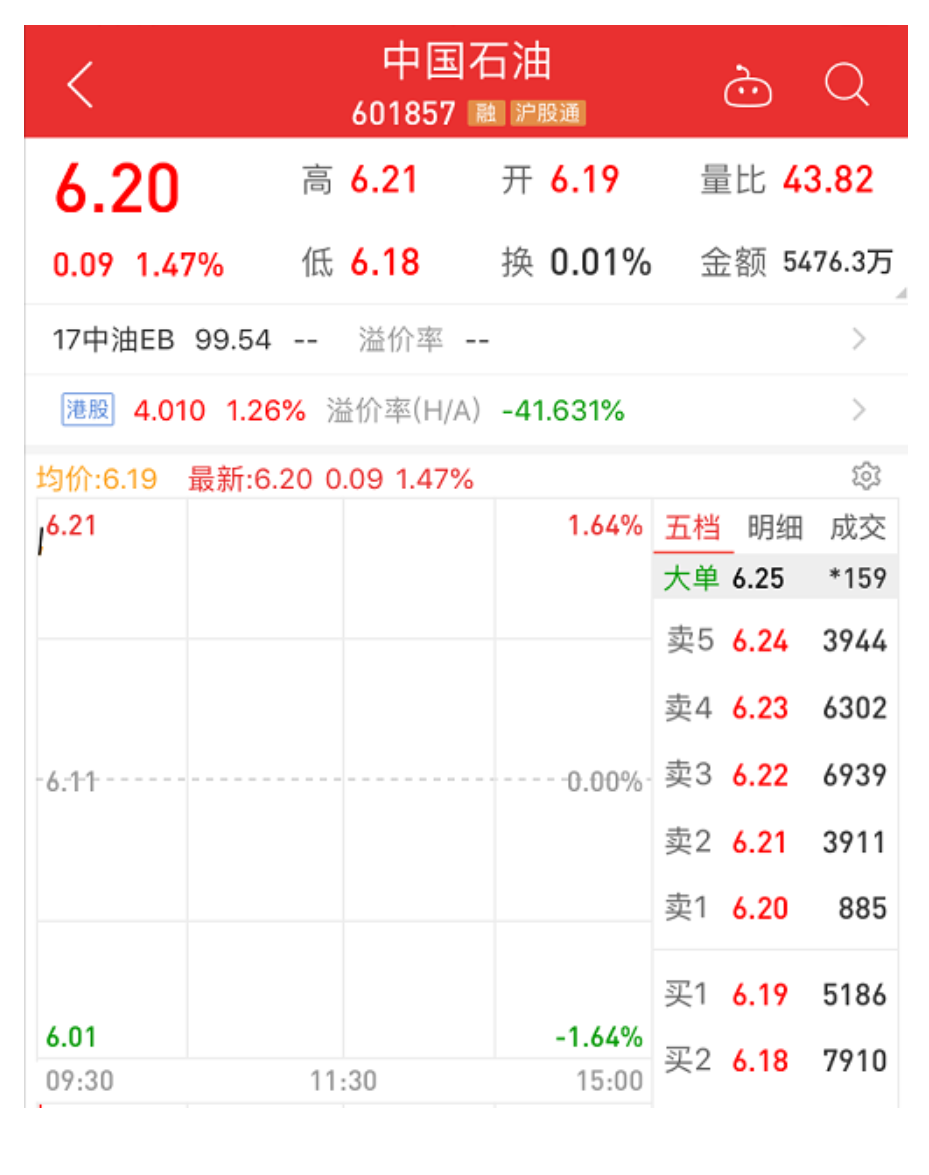Viewport: 929px width, 1175px height.
Task: Open stock search magnifier
Action: (846, 85)
